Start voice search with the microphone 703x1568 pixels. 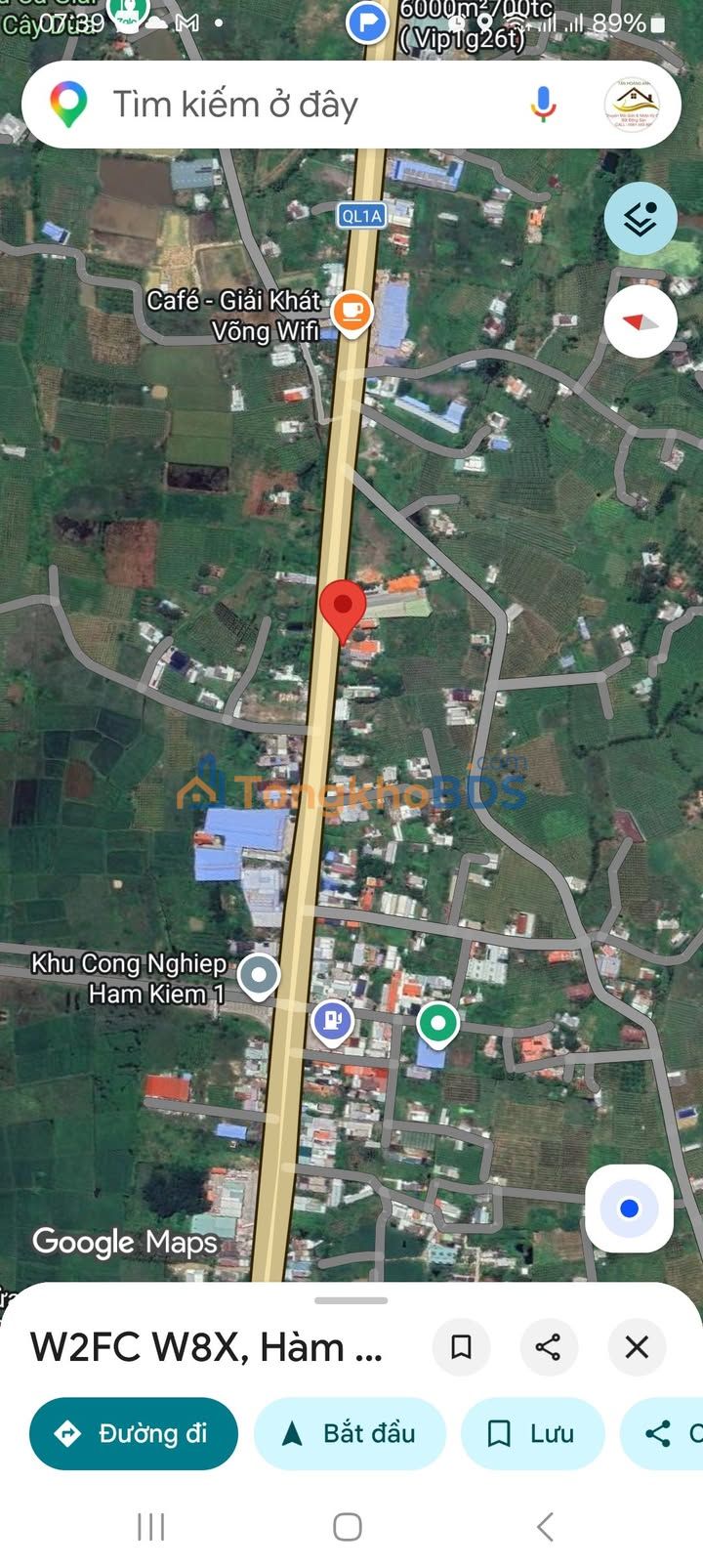coord(543,105)
